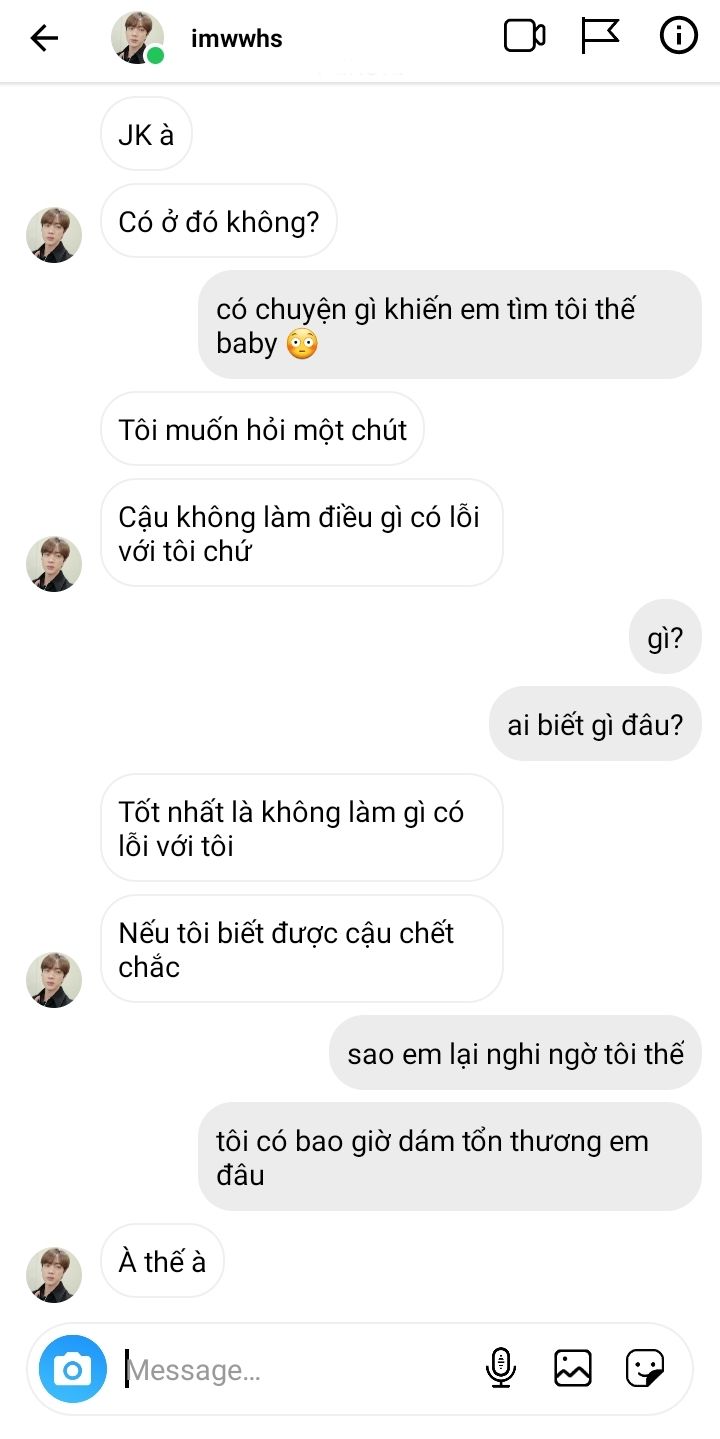Focus the Message text field
Screen dimensions: 720x1439
tap(300, 1369)
